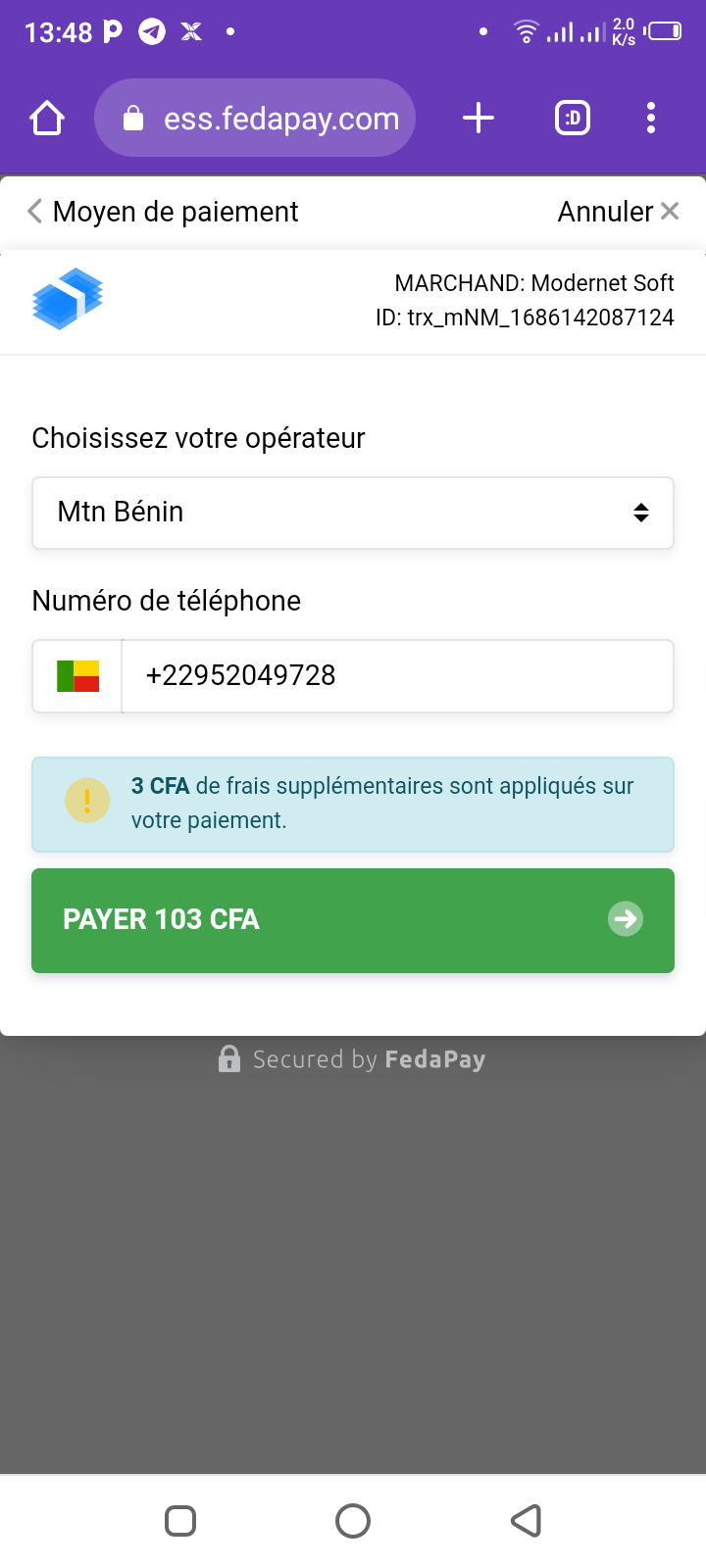Screen dimensions: 706x1568
Task: Cancel the payment with Annuler
Action: [x=618, y=212]
